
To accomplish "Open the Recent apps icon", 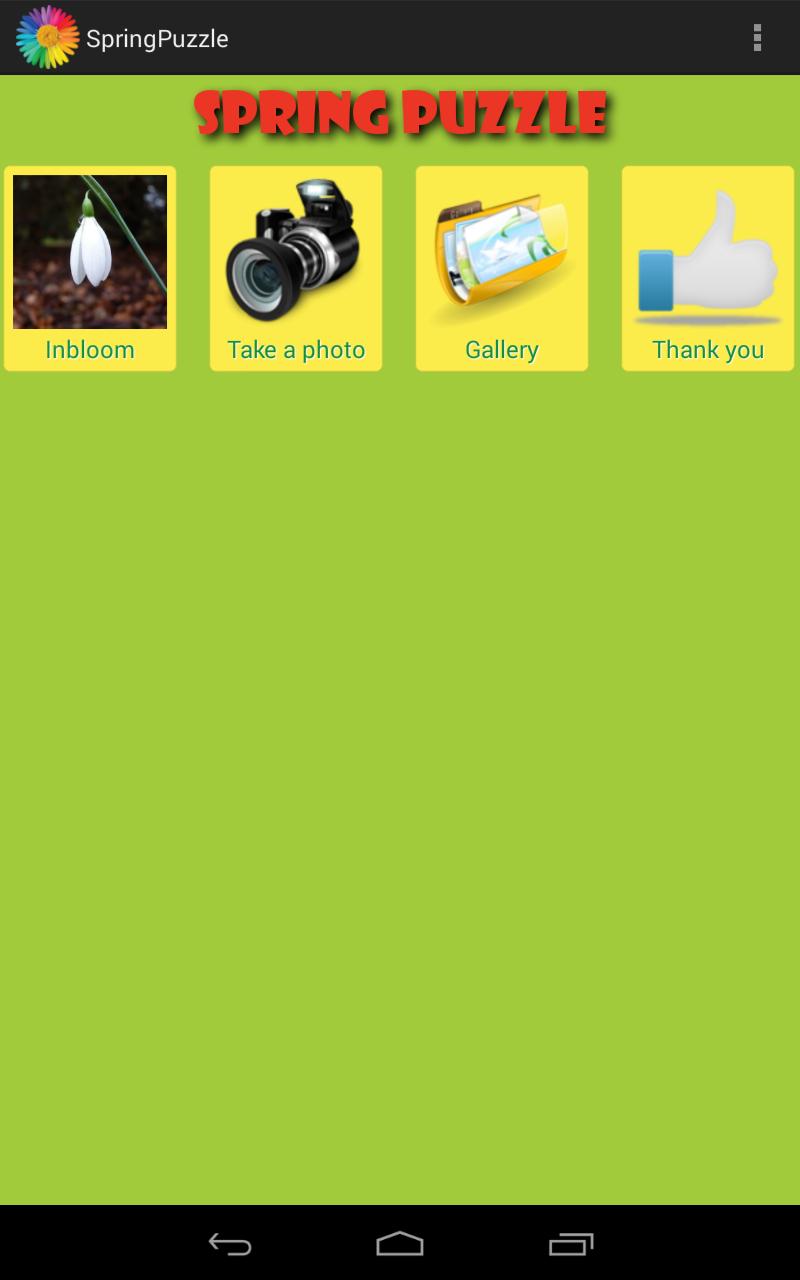I will [x=572, y=1243].
